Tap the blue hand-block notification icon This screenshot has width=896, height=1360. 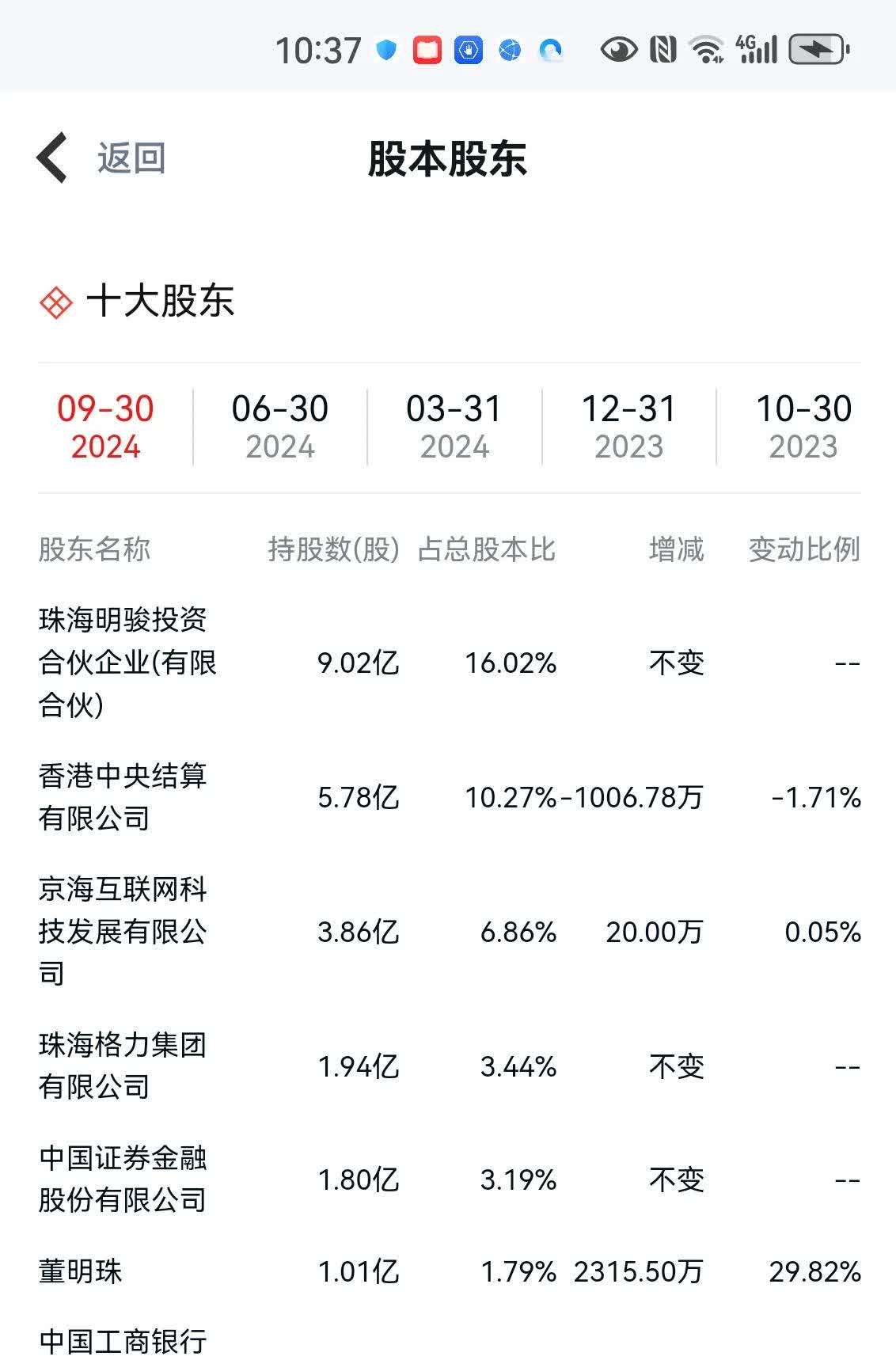tap(469, 49)
